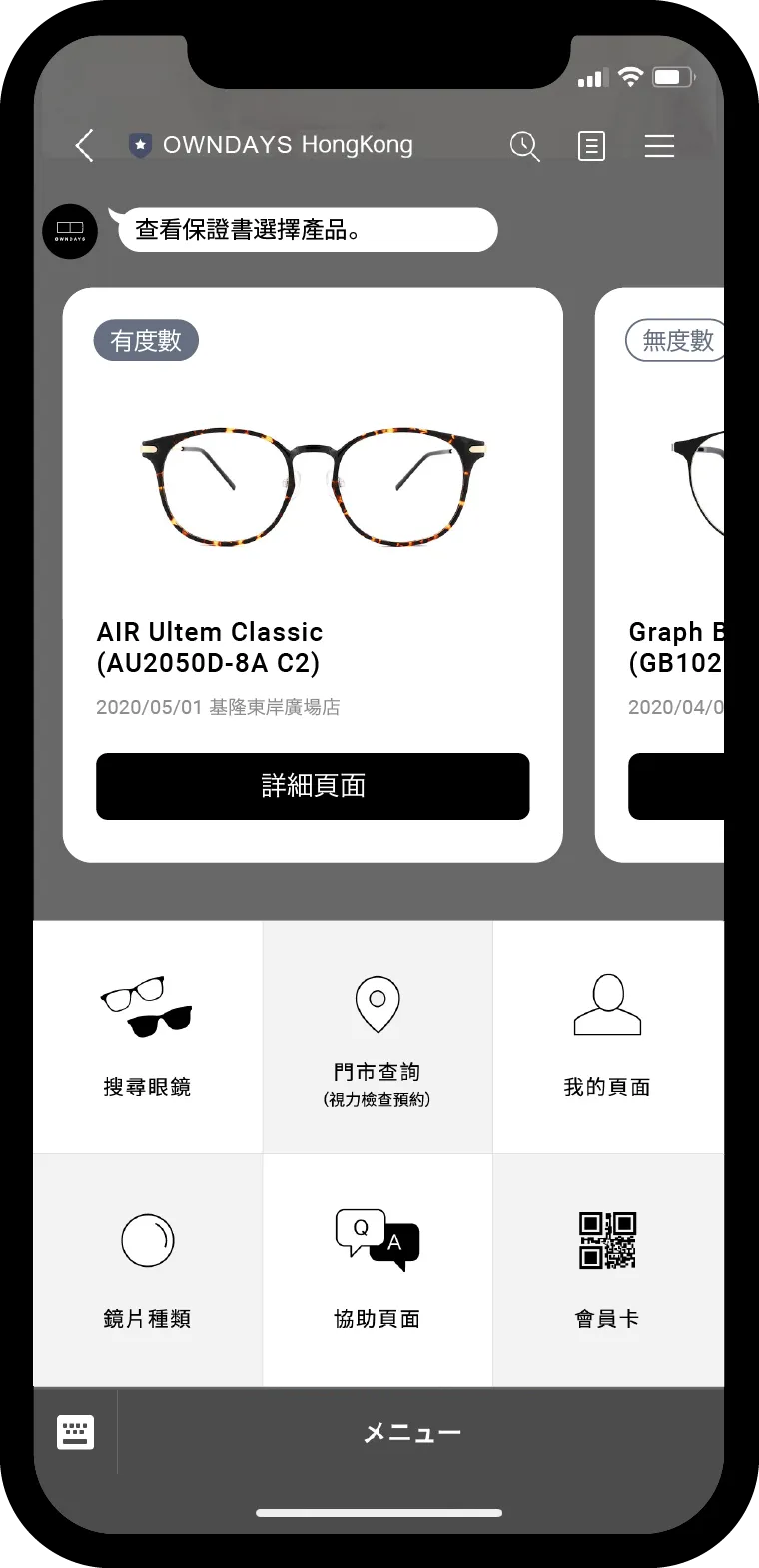Open 詳細頁面 for AIR Ultem Classic
The height and width of the screenshot is (1568, 759).
313,786
